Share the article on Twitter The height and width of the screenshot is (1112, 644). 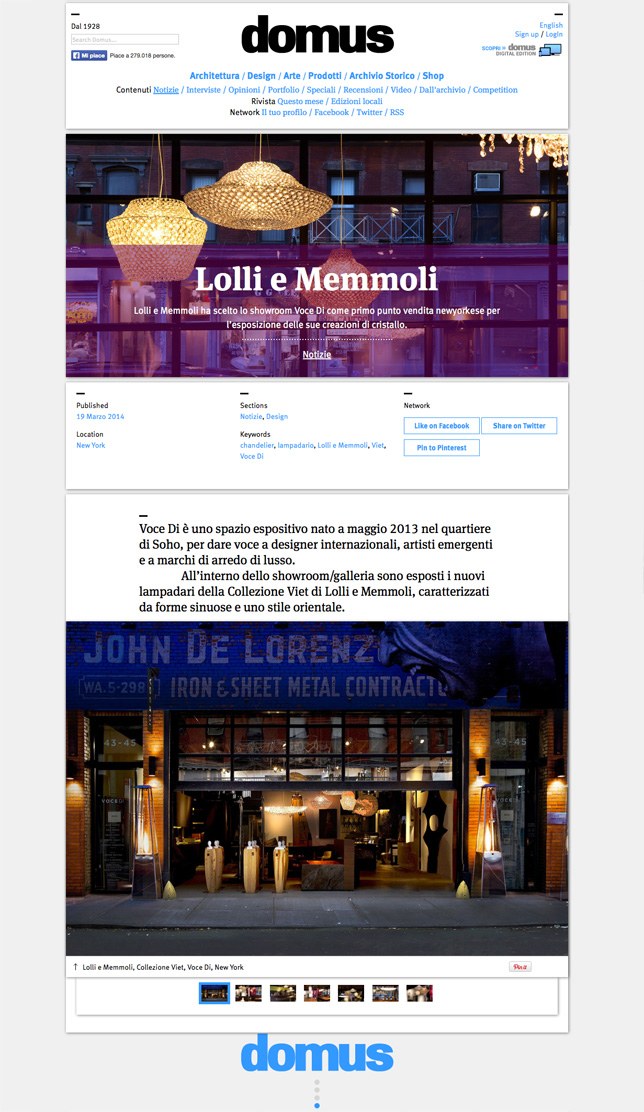click(519, 426)
